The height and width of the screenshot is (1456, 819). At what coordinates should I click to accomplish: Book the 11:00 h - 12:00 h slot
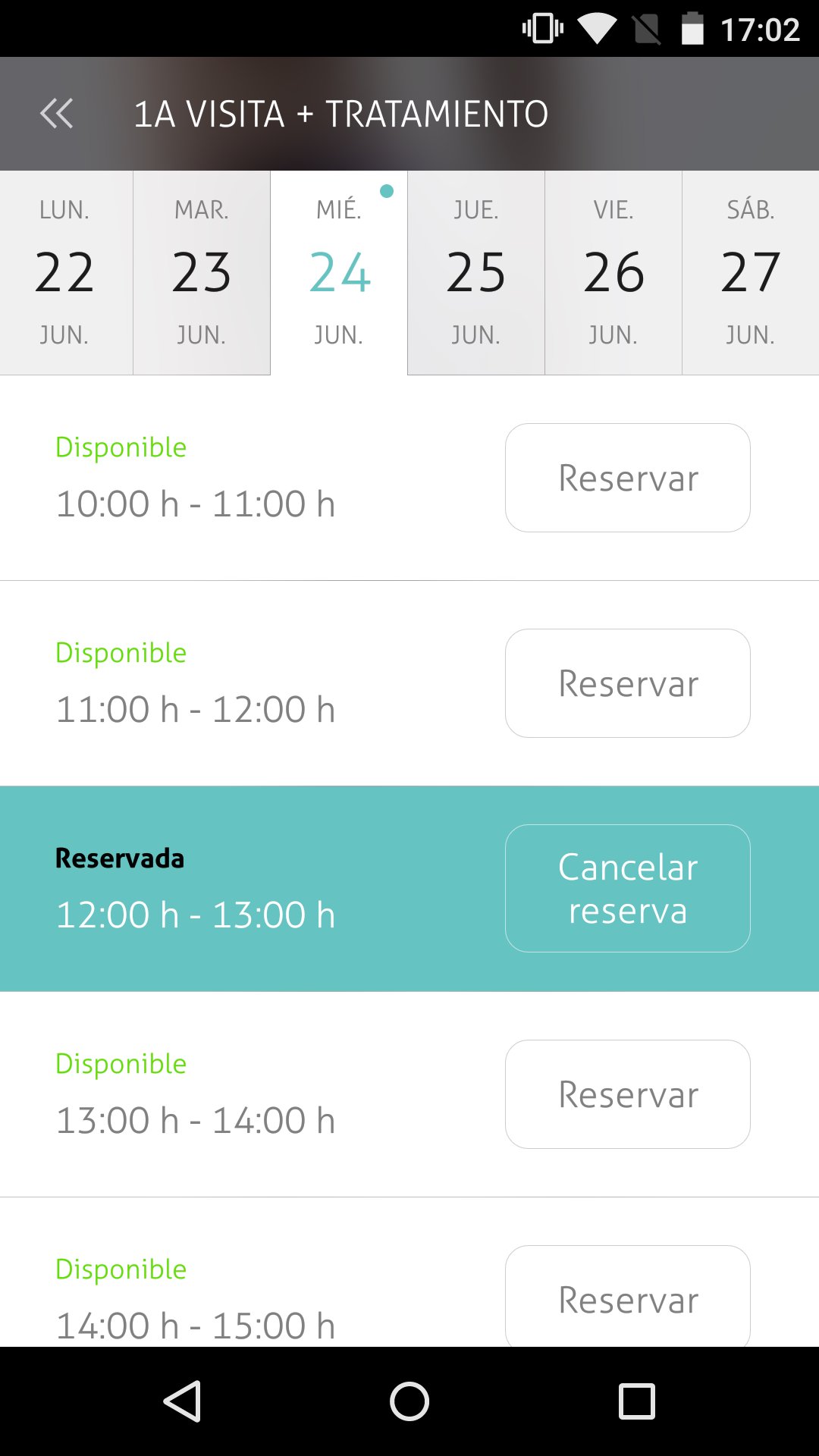point(628,683)
